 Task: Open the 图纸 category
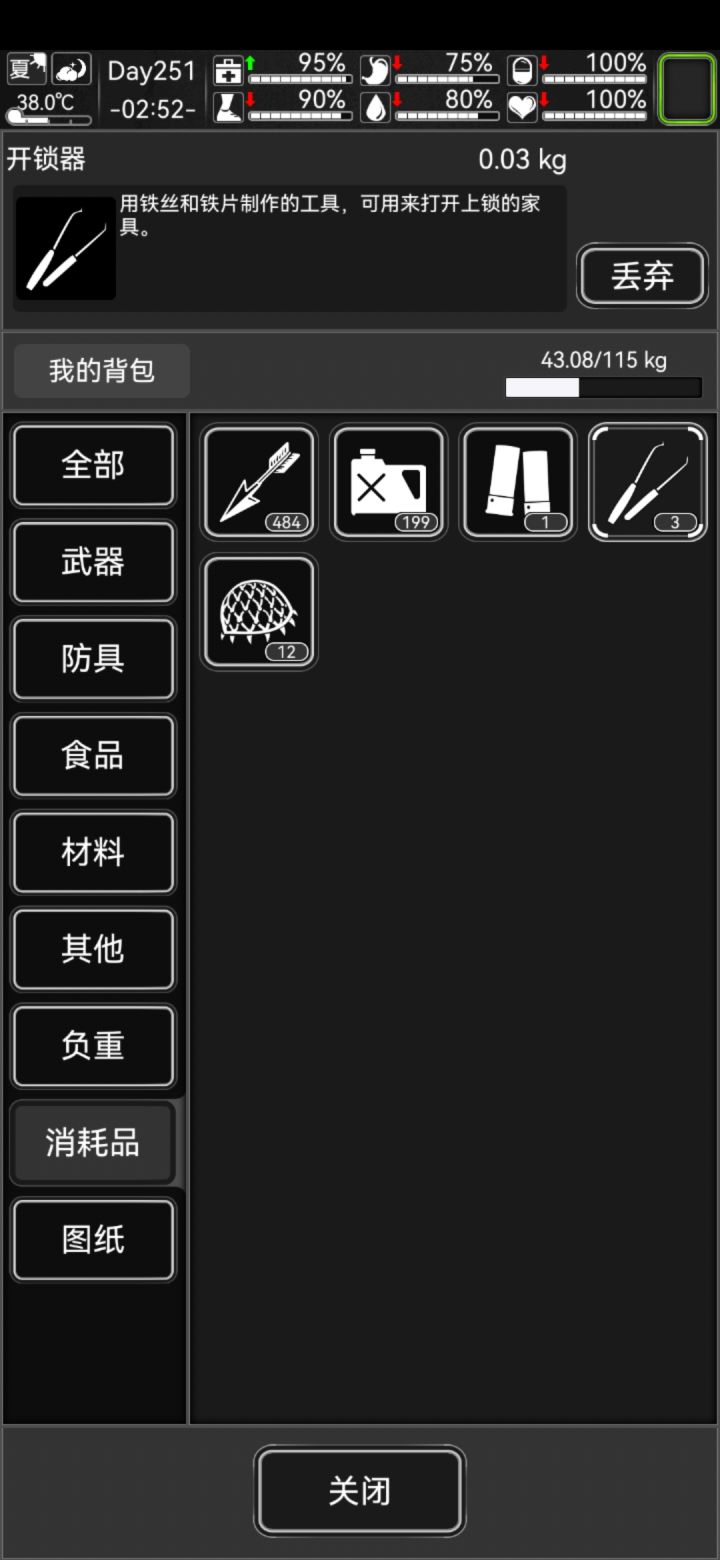pos(93,1240)
